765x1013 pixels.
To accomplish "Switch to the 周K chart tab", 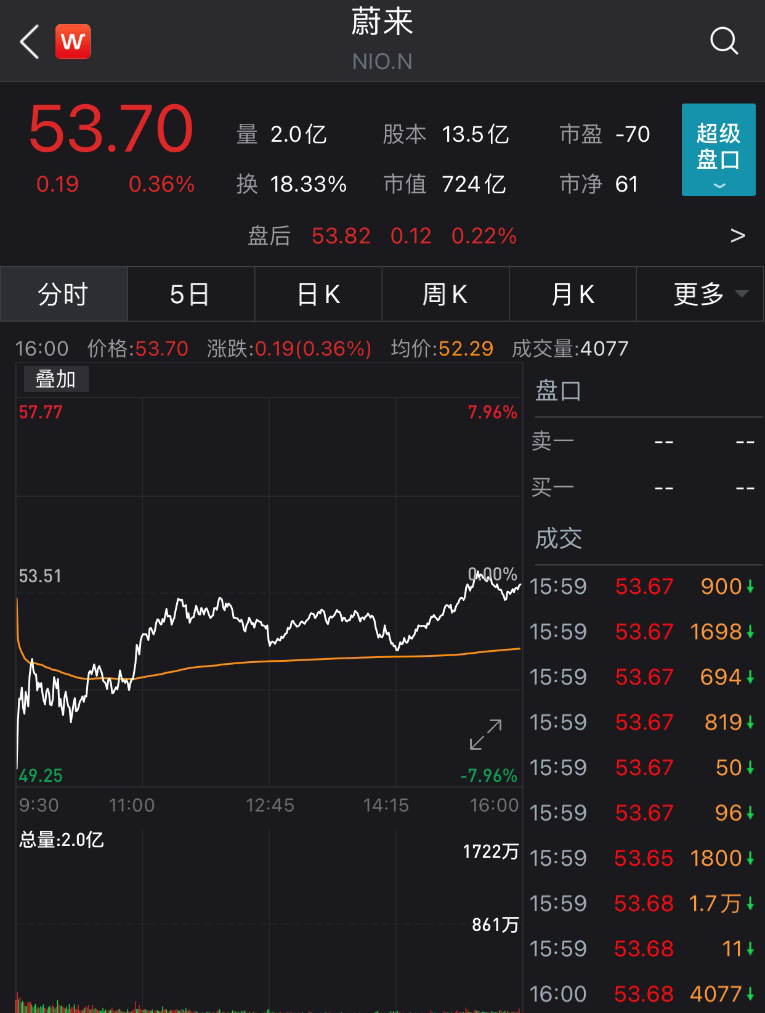I will (445, 294).
